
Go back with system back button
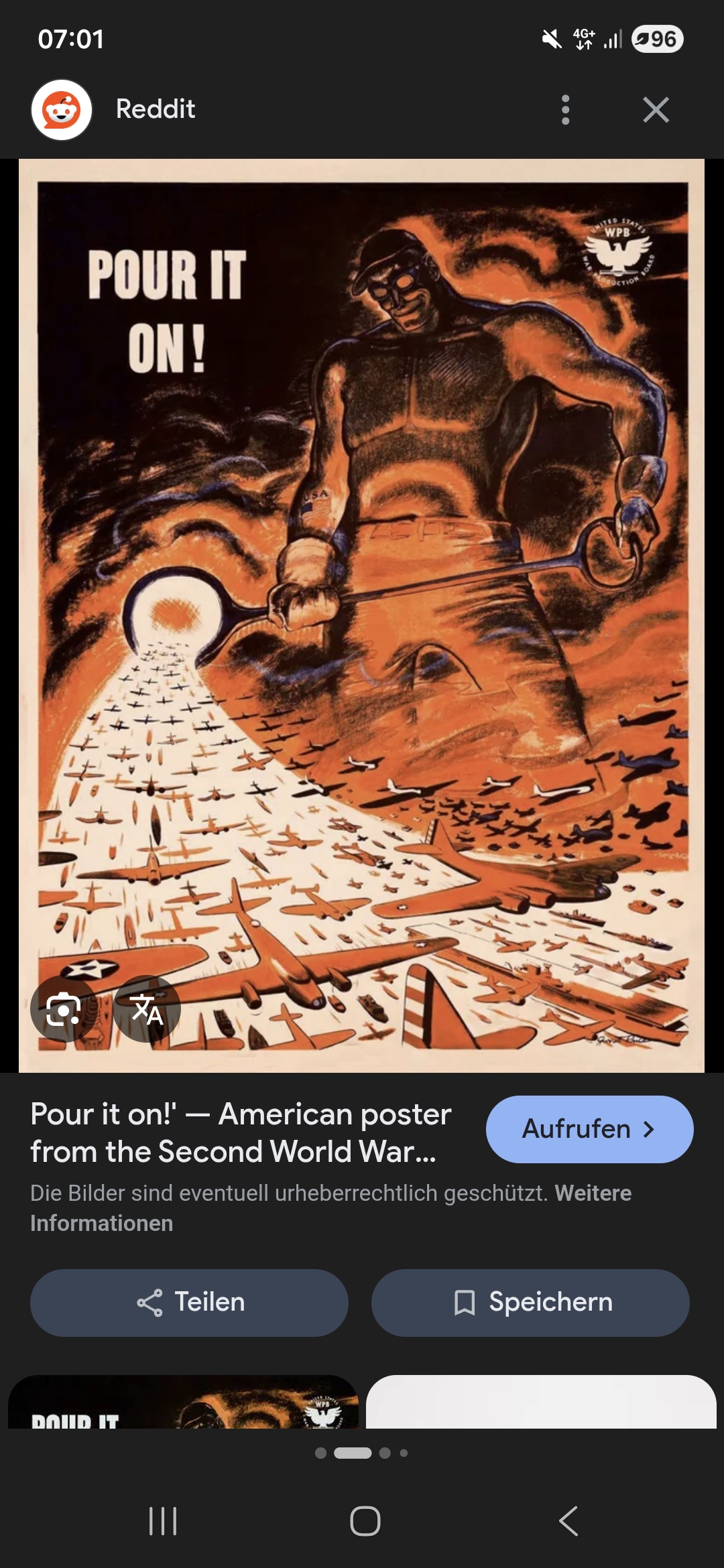(x=568, y=1520)
